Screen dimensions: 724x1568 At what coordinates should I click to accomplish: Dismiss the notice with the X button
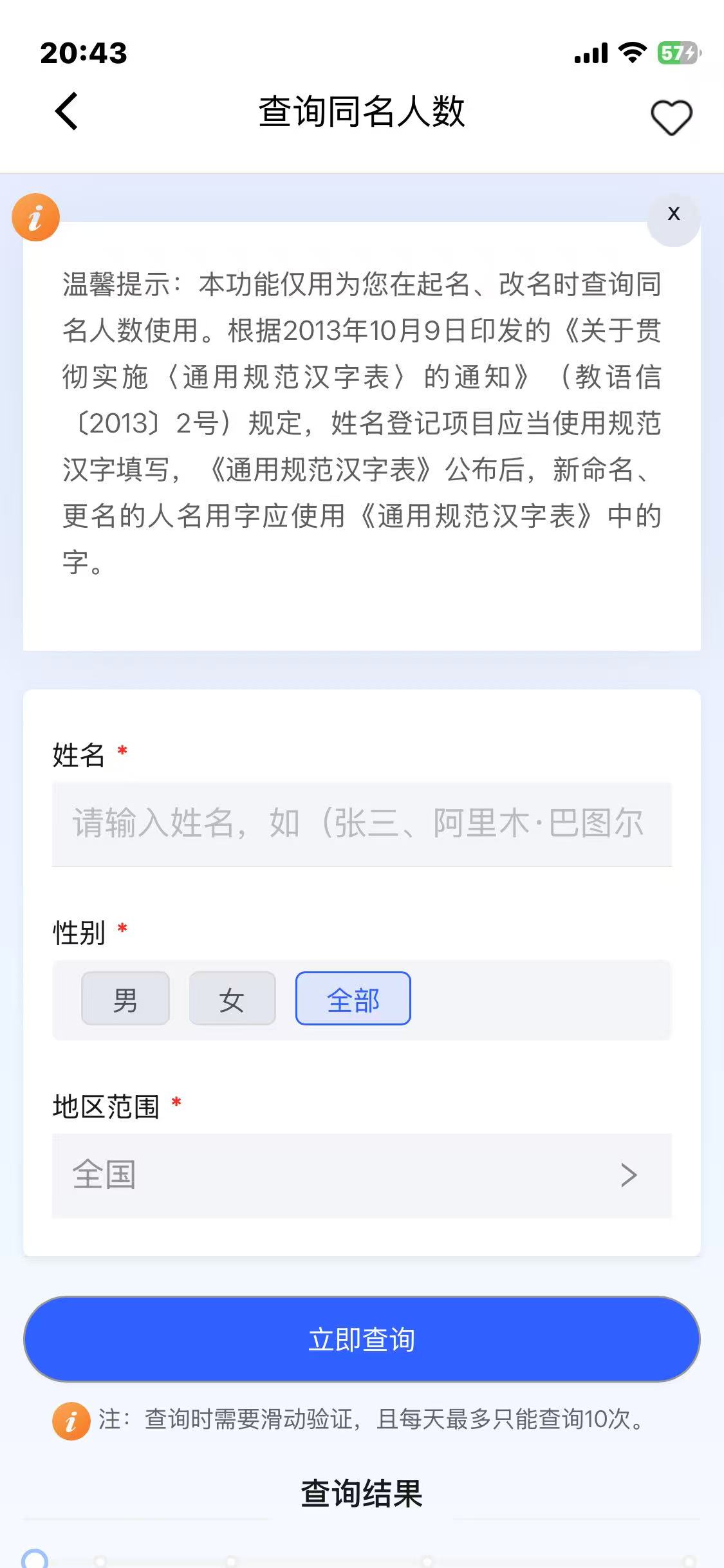coord(673,214)
